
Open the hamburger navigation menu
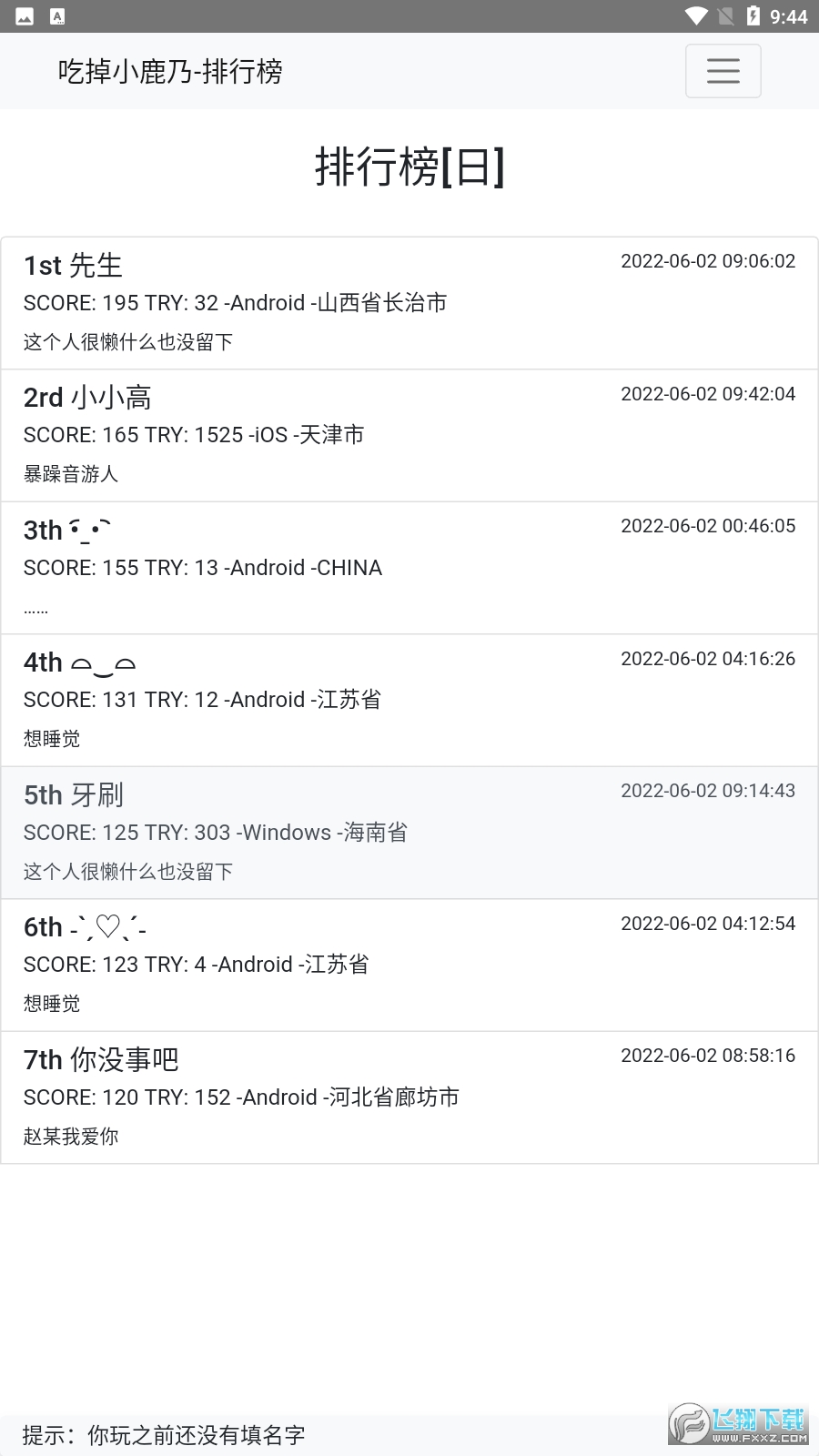point(723,71)
